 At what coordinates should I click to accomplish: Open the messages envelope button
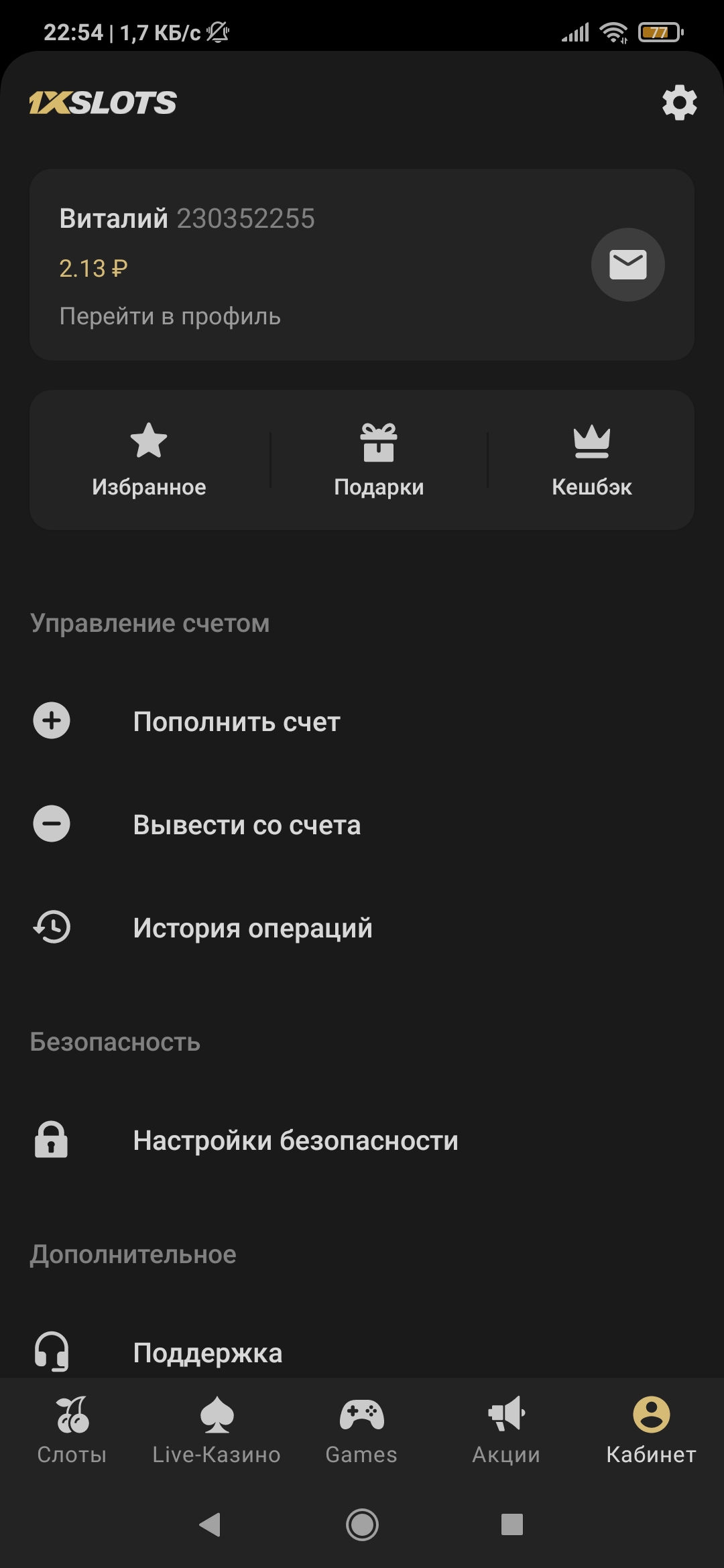pos(627,265)
